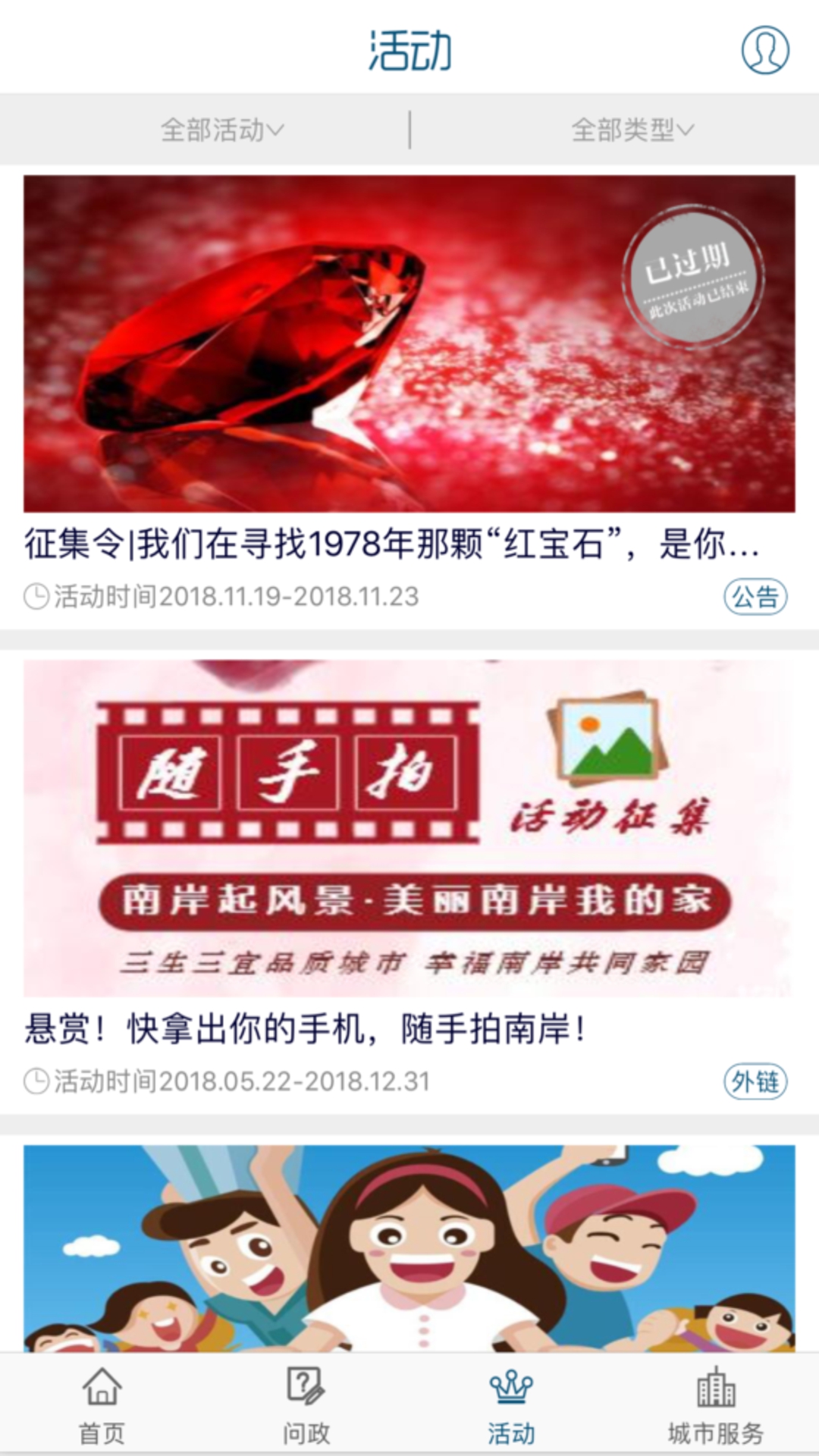Open the 红宝石 征集令 activity card
The width and height of the screenshot is (819, 1456).
click(409, 345)
